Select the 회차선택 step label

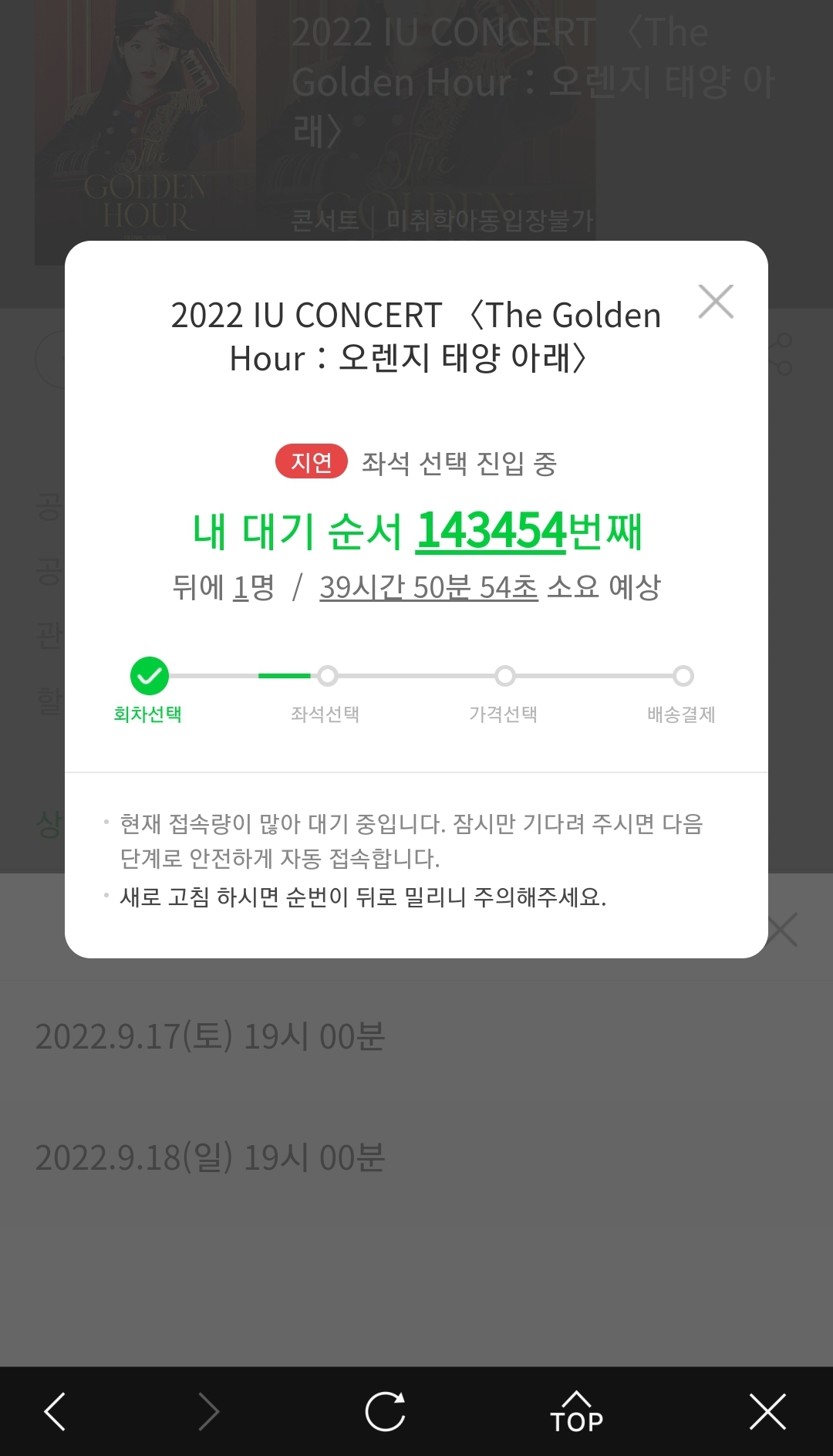click(x=147, y=714)
